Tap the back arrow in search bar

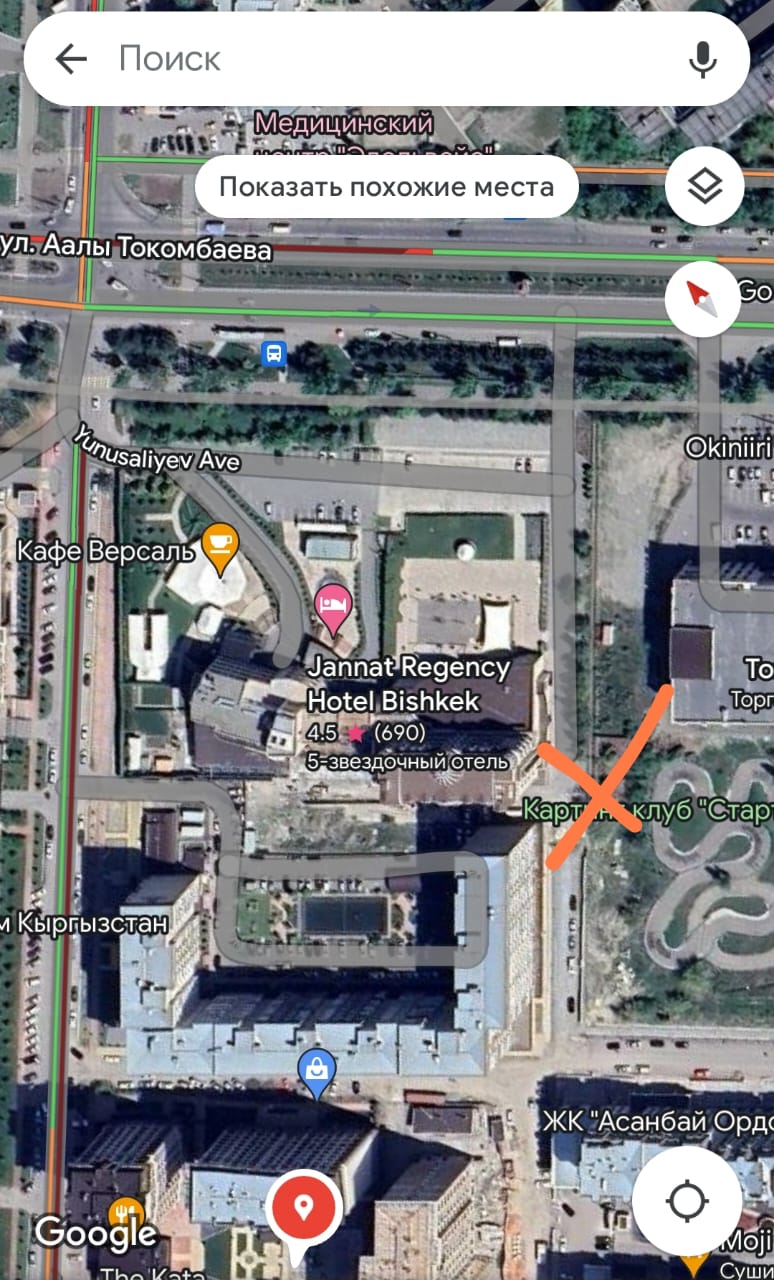coord(71,59)
